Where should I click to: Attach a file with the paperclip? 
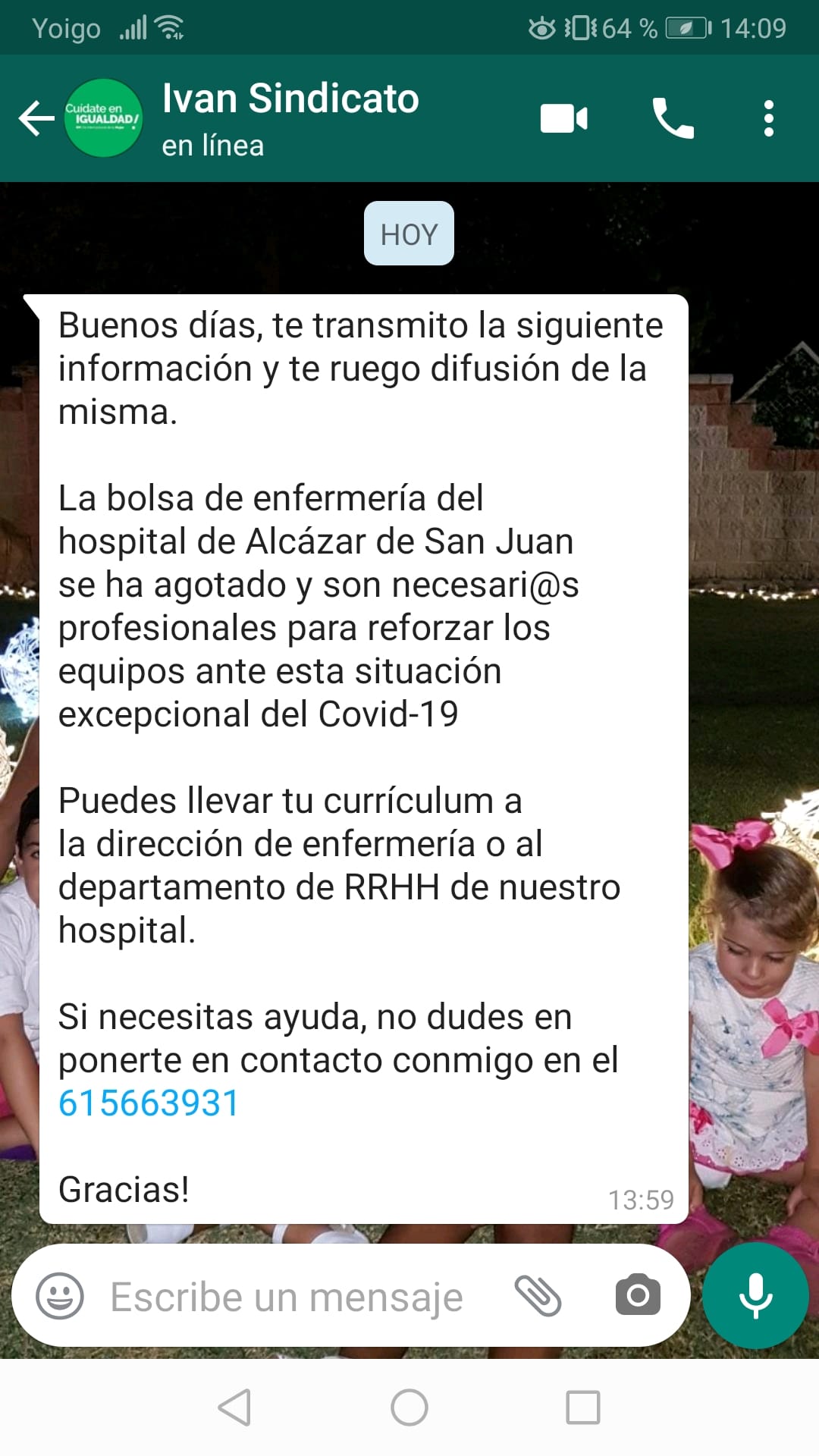[x=538, y=1296]
